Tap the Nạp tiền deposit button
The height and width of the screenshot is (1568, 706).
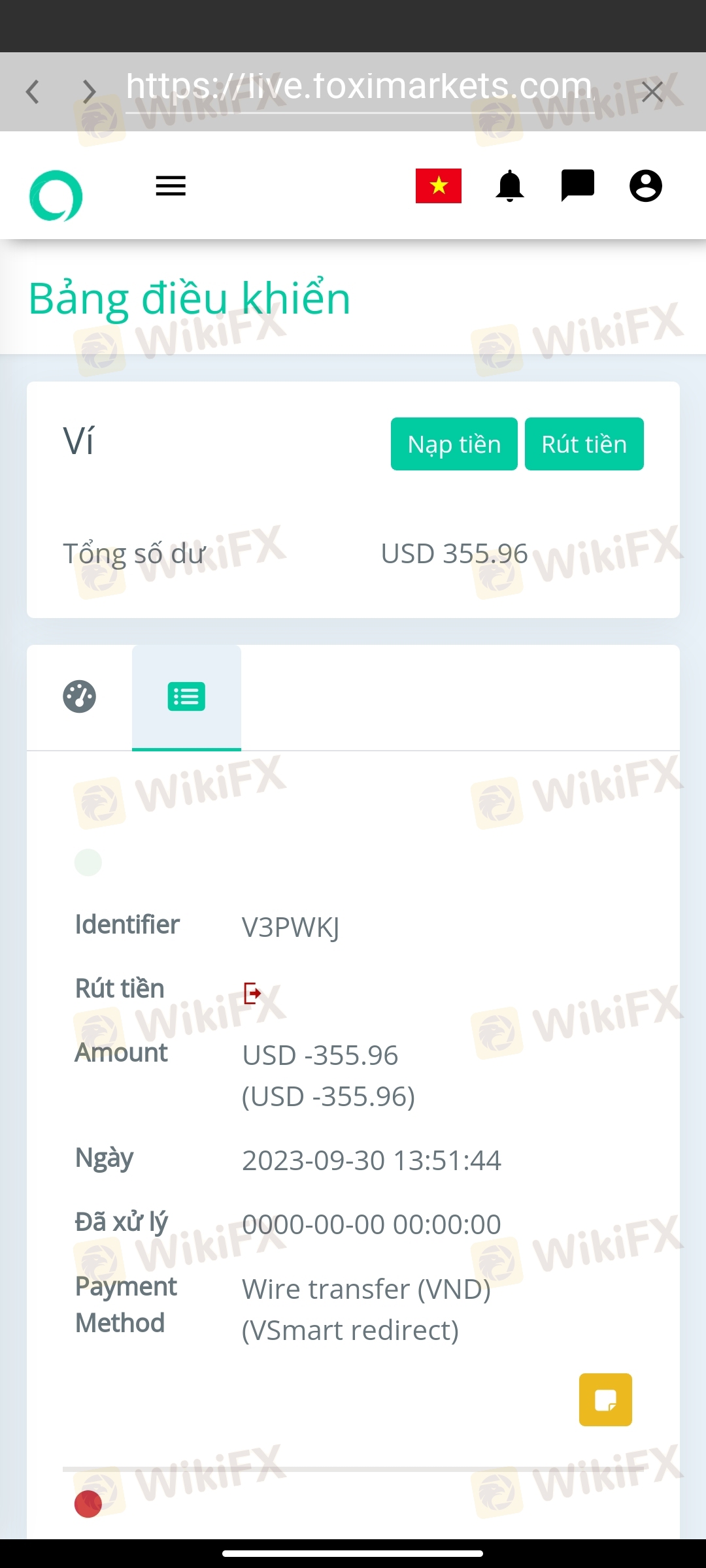pos(454,444)
